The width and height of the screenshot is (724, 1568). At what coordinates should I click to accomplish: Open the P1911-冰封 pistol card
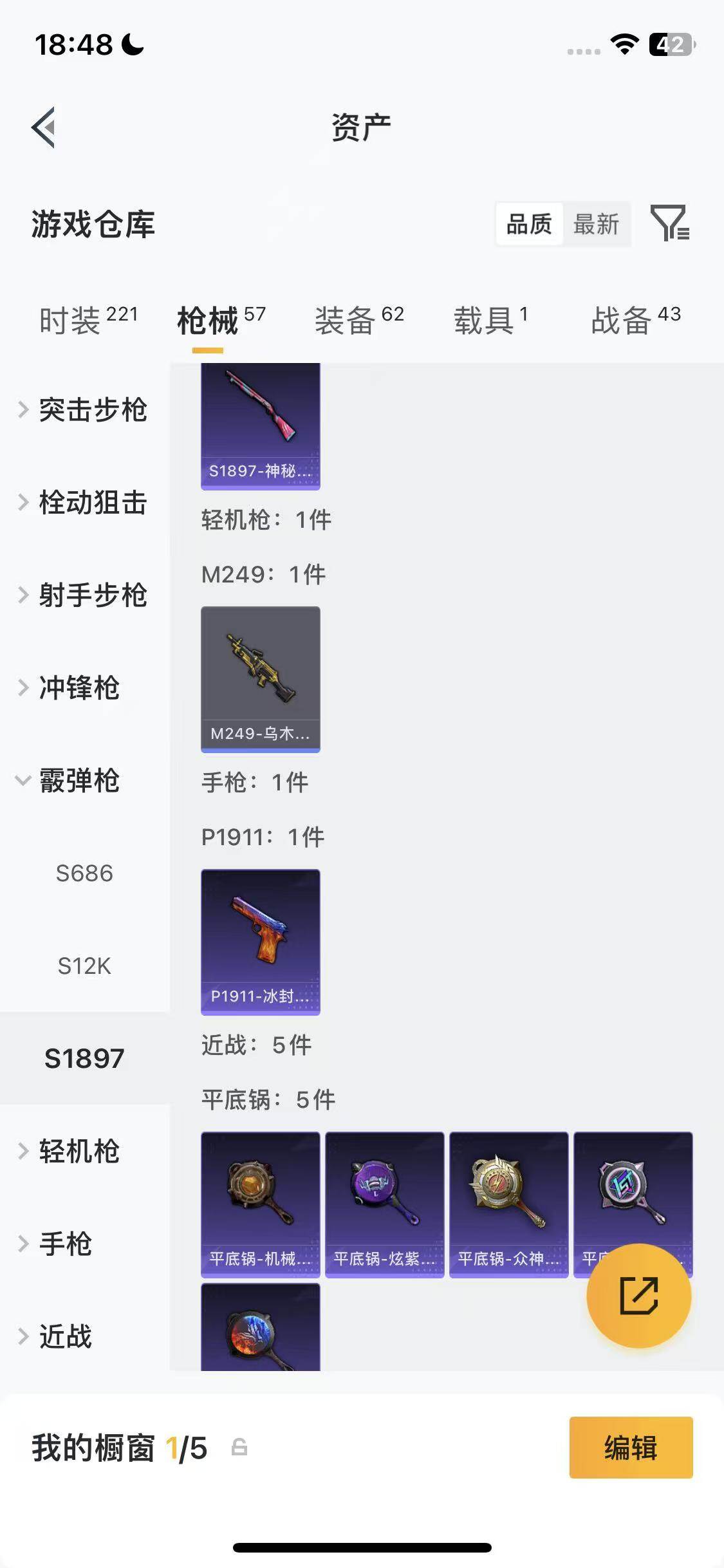point(261,941)
